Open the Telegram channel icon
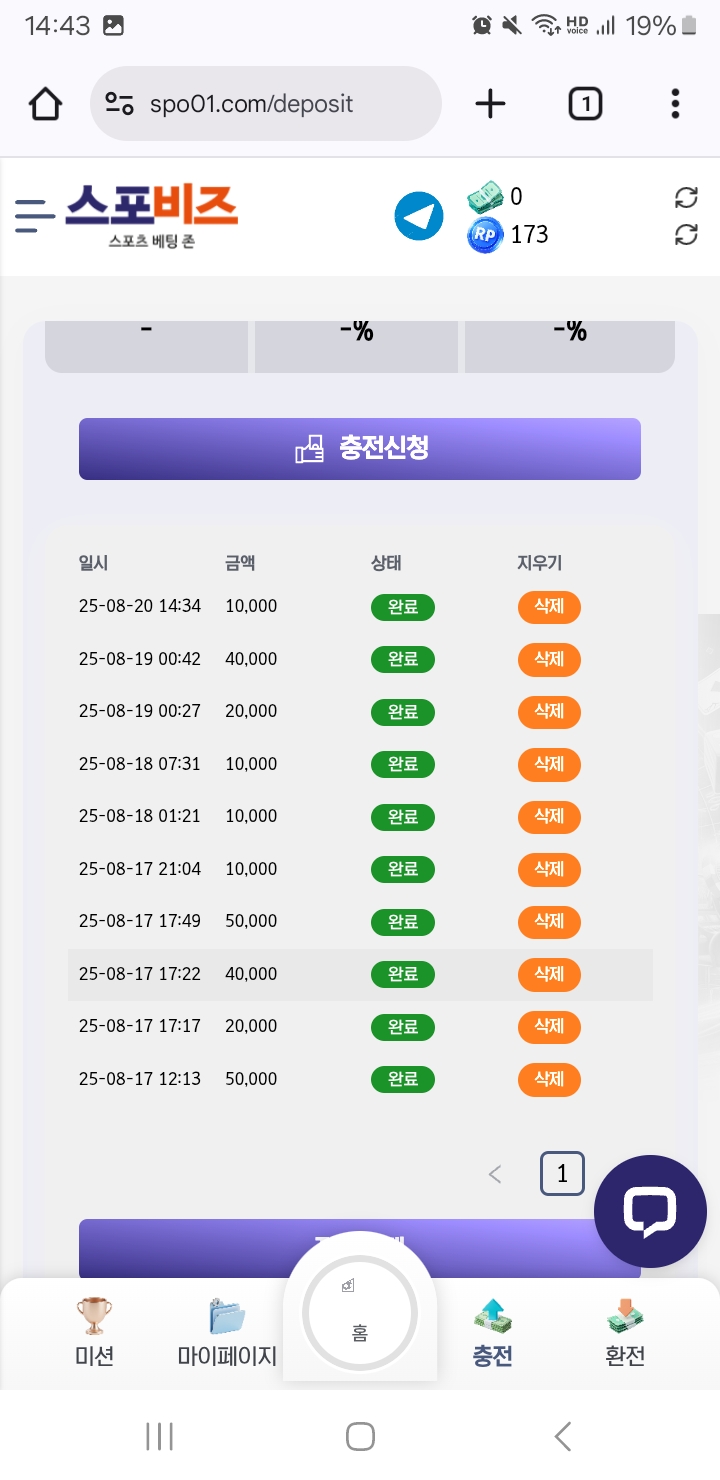720x1480 pixels. (418, 216)
